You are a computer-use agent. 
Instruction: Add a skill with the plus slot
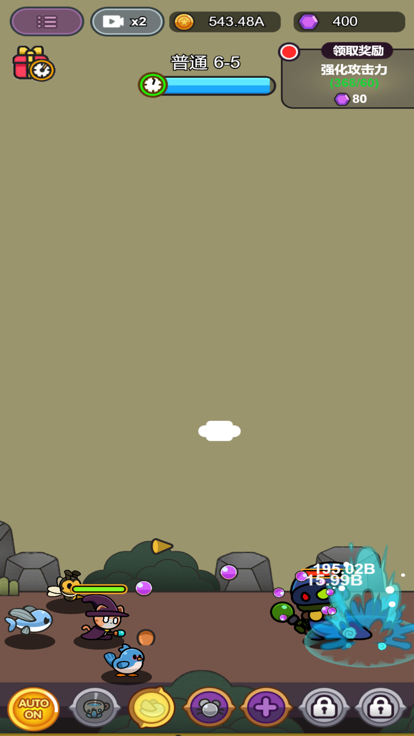(266, 708)
